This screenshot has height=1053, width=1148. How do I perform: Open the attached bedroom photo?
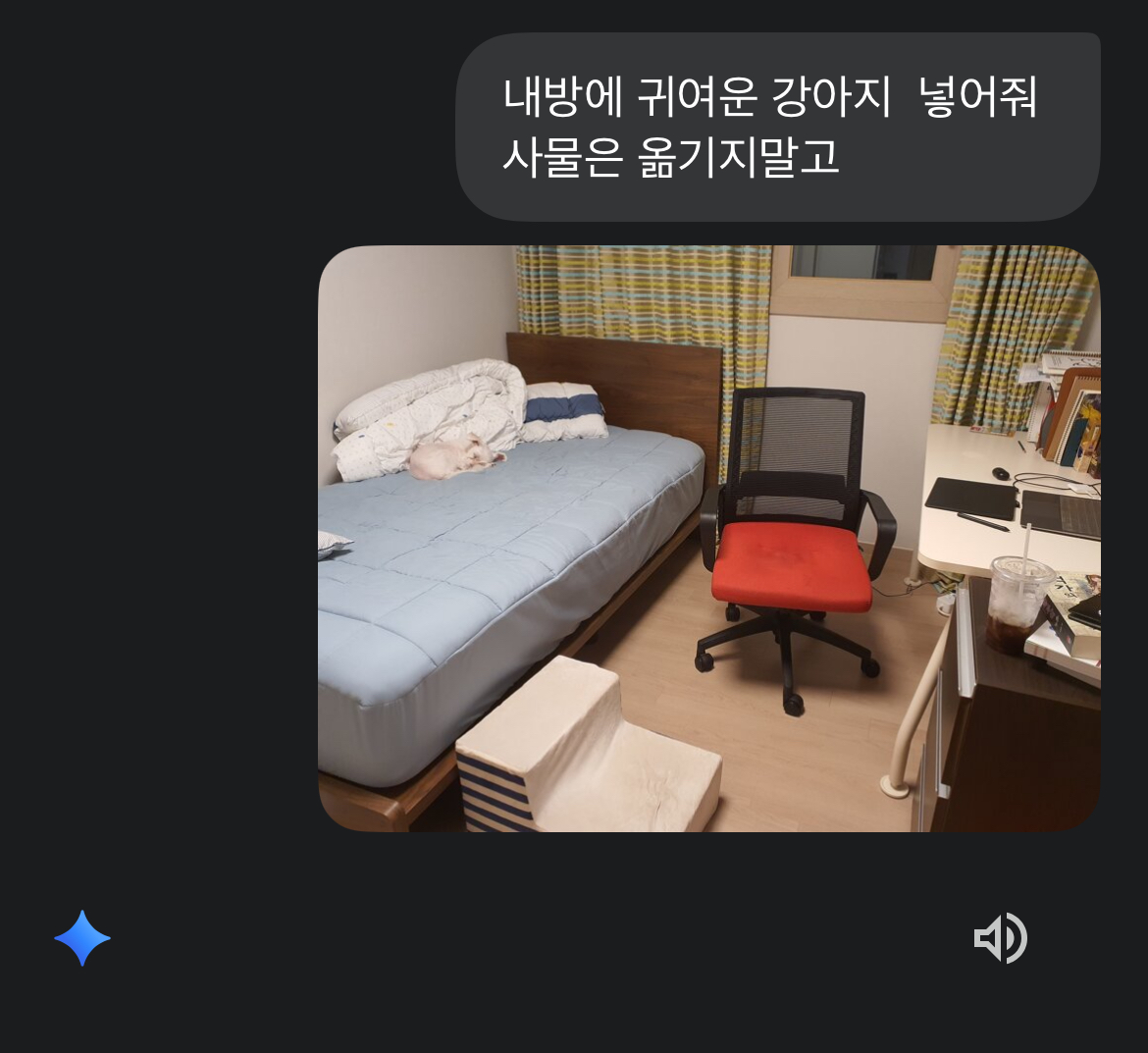[708, 538]
